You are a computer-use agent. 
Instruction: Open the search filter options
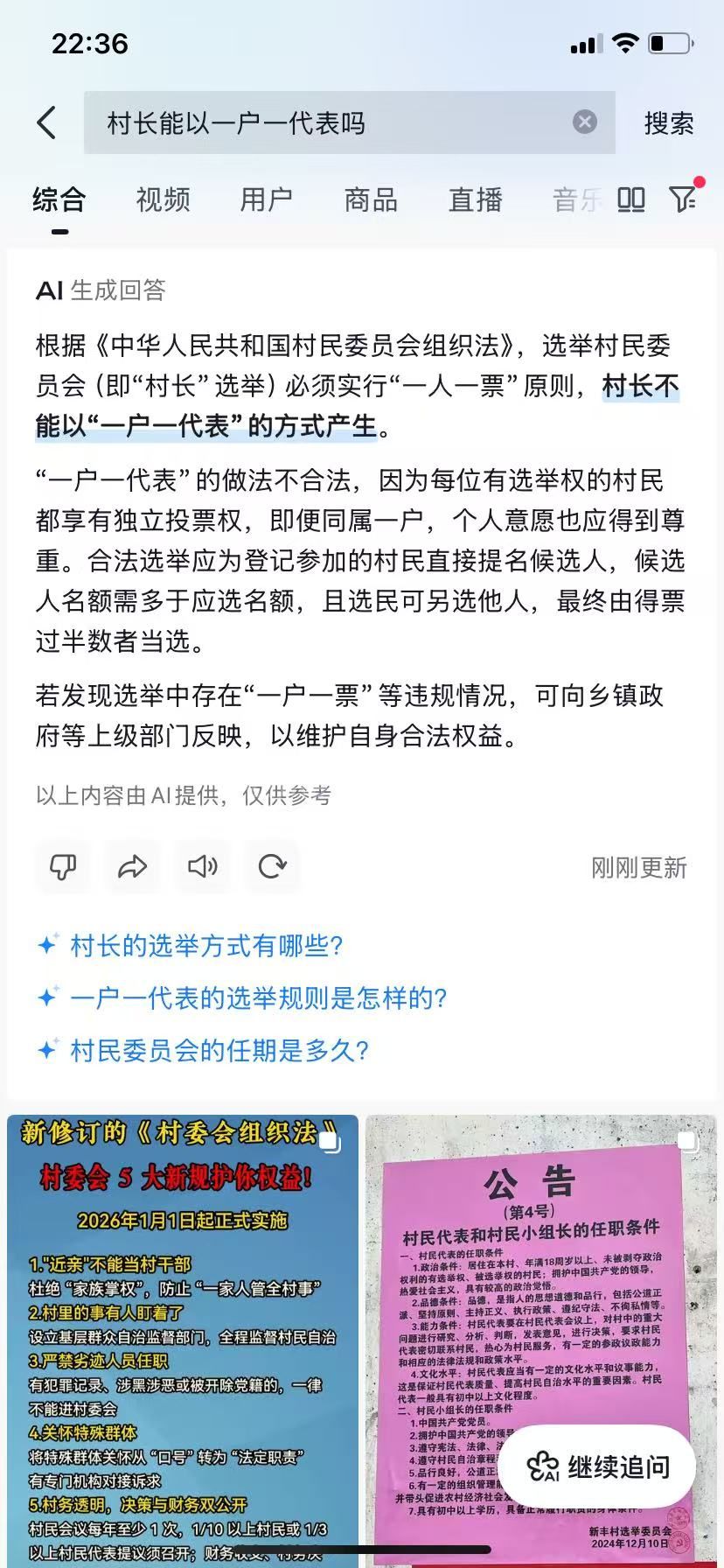click(x=684, y=199)
